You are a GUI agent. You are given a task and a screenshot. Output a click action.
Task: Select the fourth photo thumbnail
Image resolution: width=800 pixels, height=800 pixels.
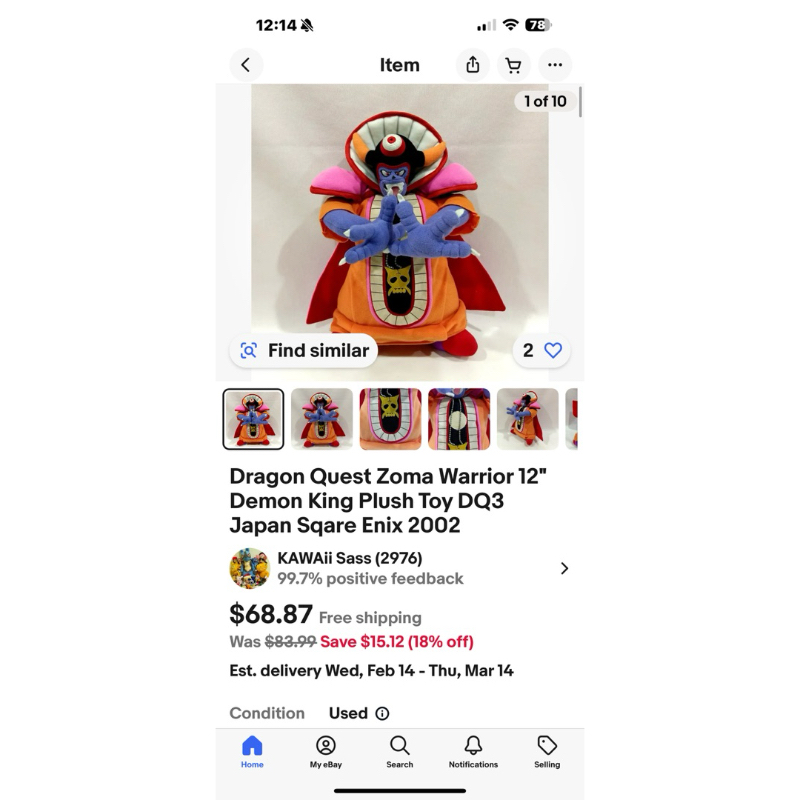pyautogui.click(x=459, y=419)
